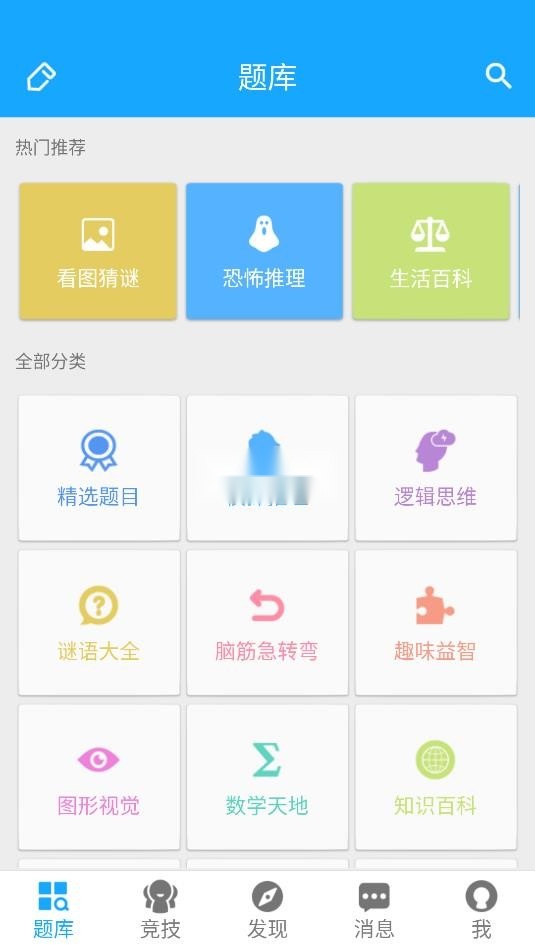Choose the 趣味益智 category
535x951 pixels.
[x=436, y=623]
